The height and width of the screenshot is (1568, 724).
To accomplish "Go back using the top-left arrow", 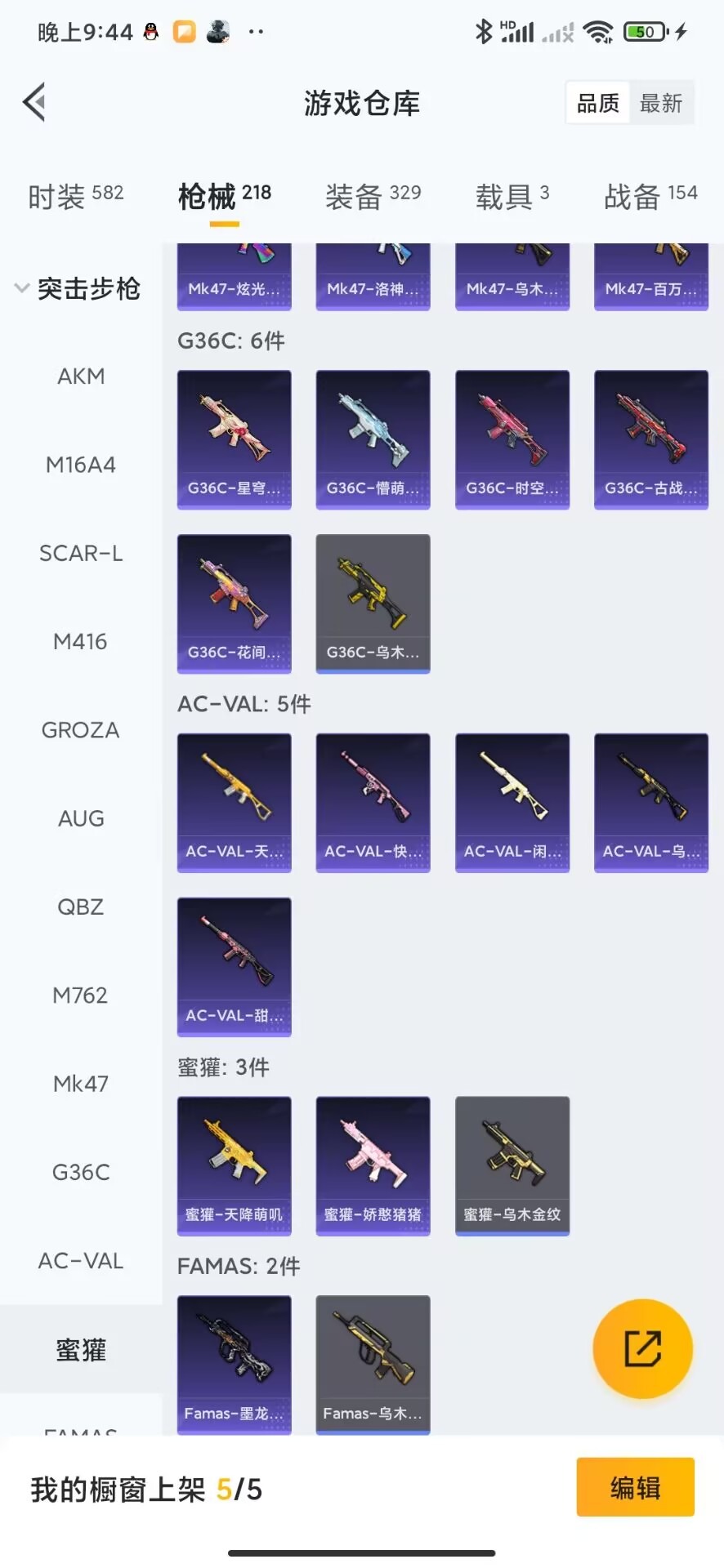I will pos(34,102).
